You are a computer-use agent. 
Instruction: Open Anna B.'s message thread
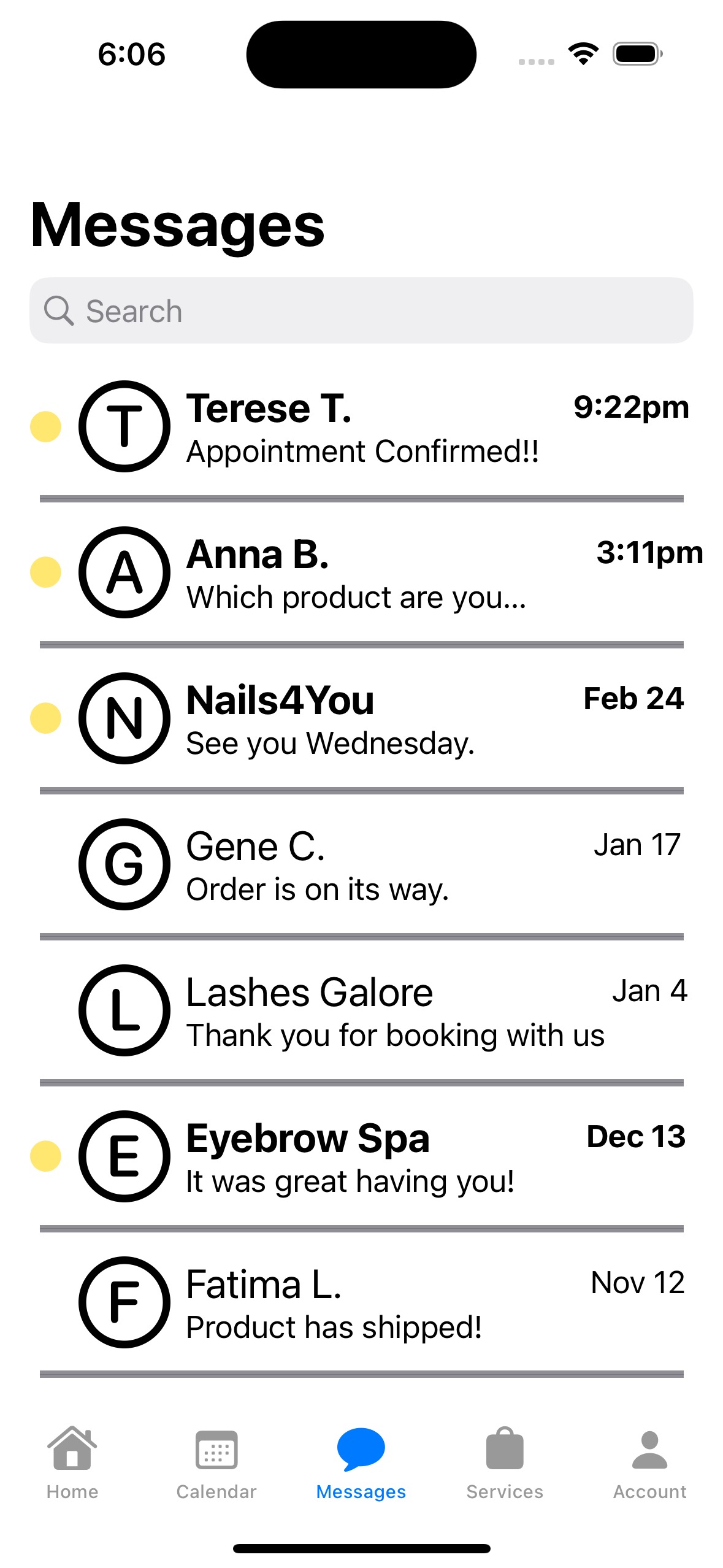[361, 574]
